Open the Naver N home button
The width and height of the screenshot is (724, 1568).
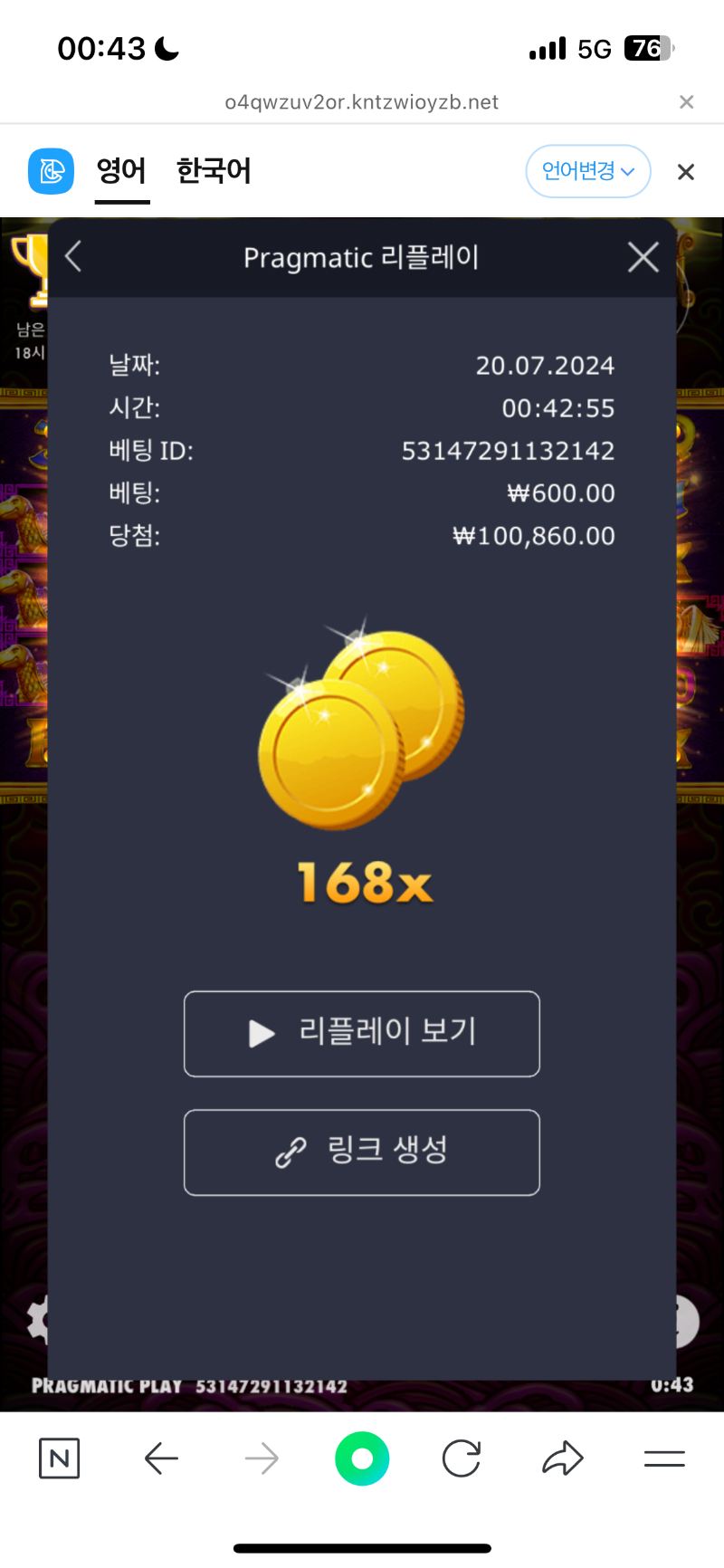(60, 1458)
